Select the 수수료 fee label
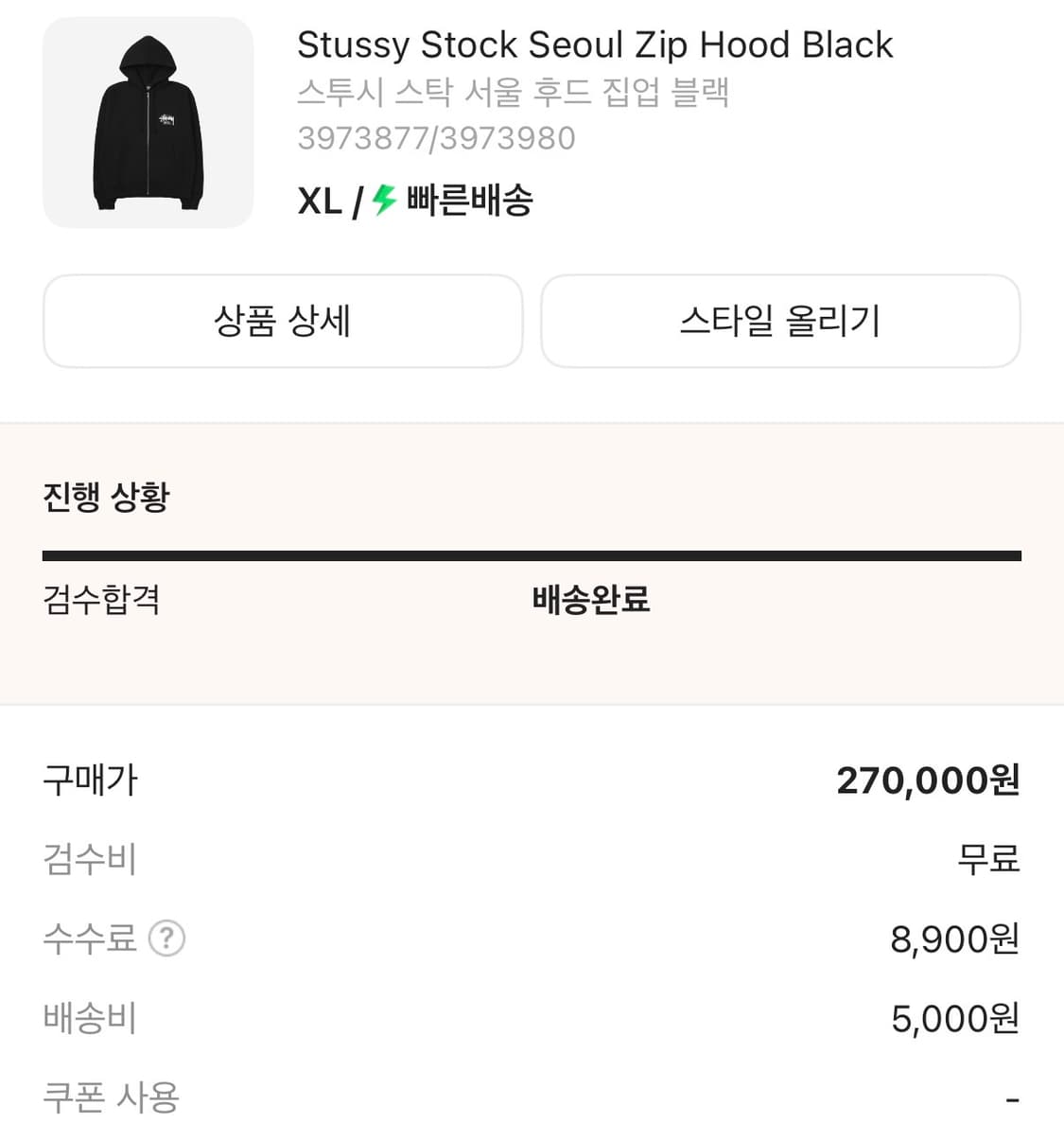This screenshot has width=1064, height=1140. (x=88, y=938)
